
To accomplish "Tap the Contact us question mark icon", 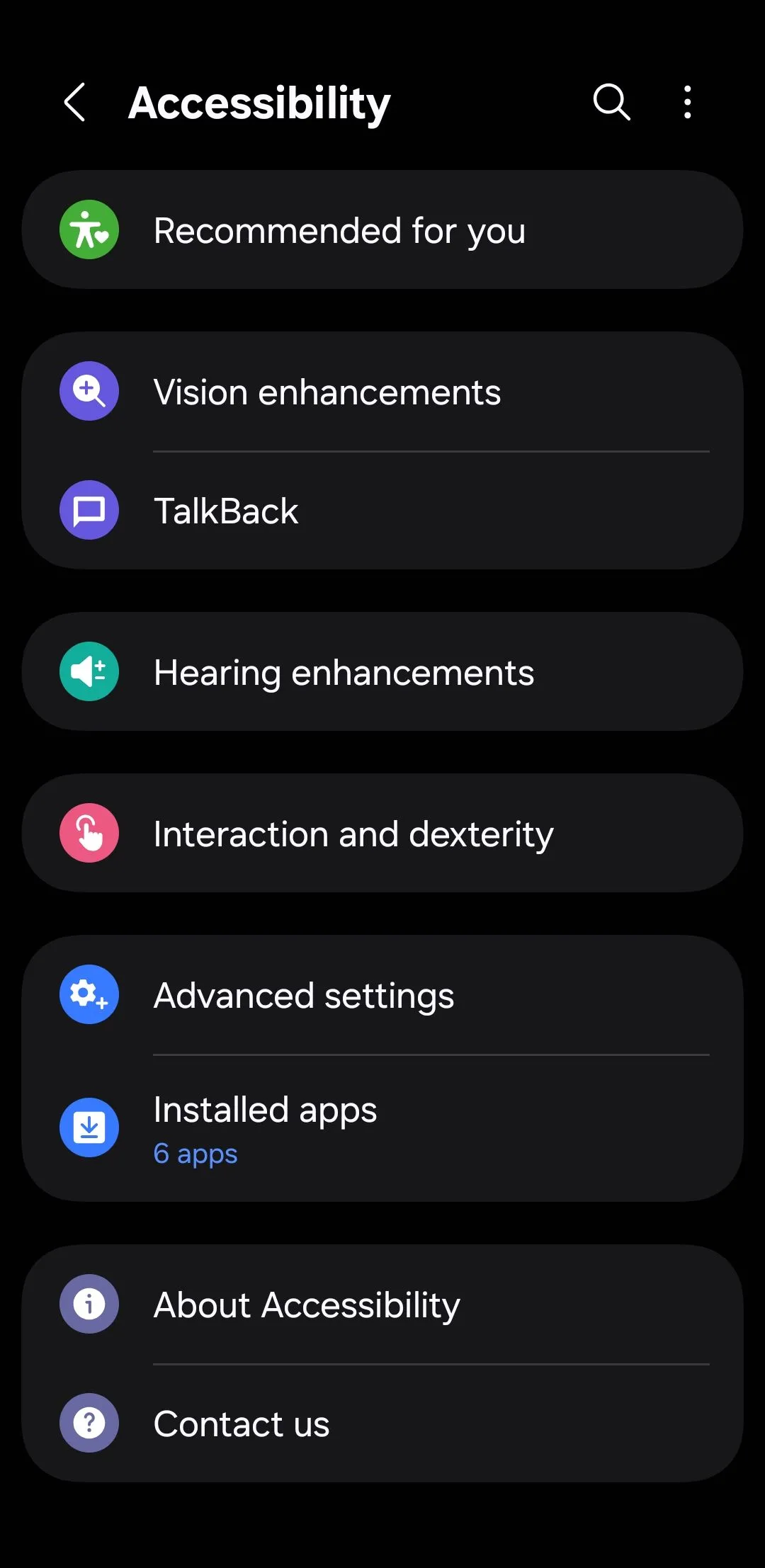I will pos(88,1423).
